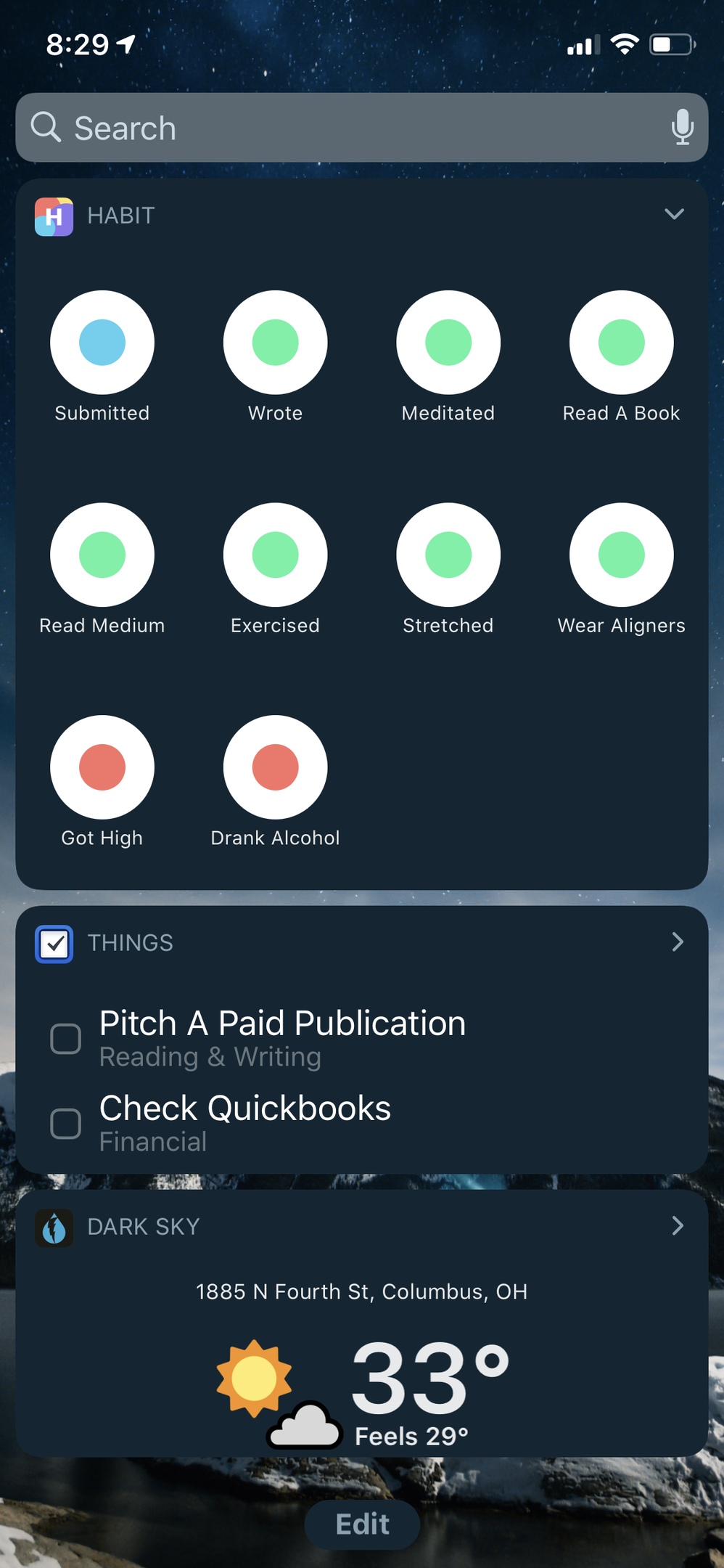This screenshot has height=1568, width=724.
Task: Toggle the Read Medium habit
Action: coord(102,555)
